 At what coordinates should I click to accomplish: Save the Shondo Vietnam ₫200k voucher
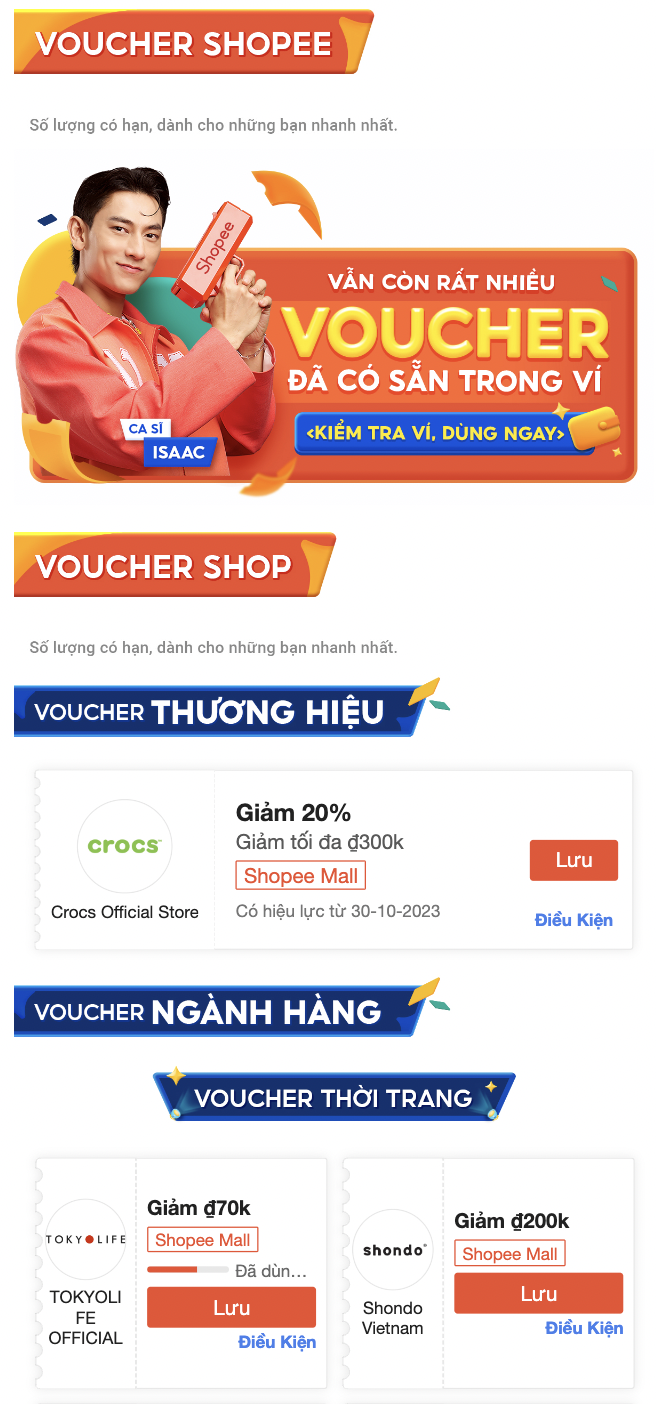click(538, 1293)
